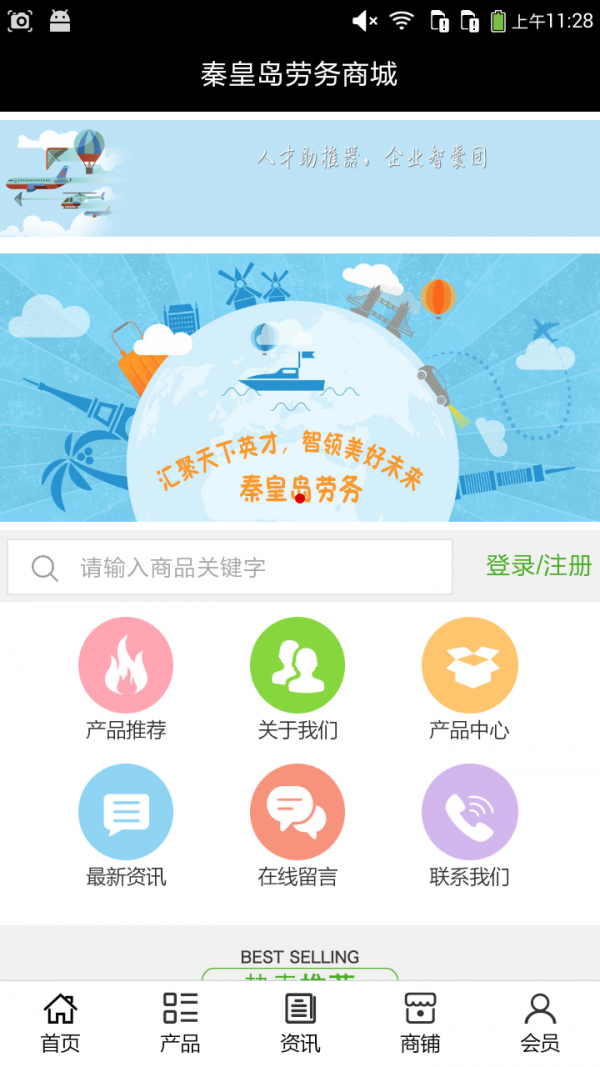
Task: Open 登录/注册 login and register link
Action: pyautogui.click(x=538, y=566)
